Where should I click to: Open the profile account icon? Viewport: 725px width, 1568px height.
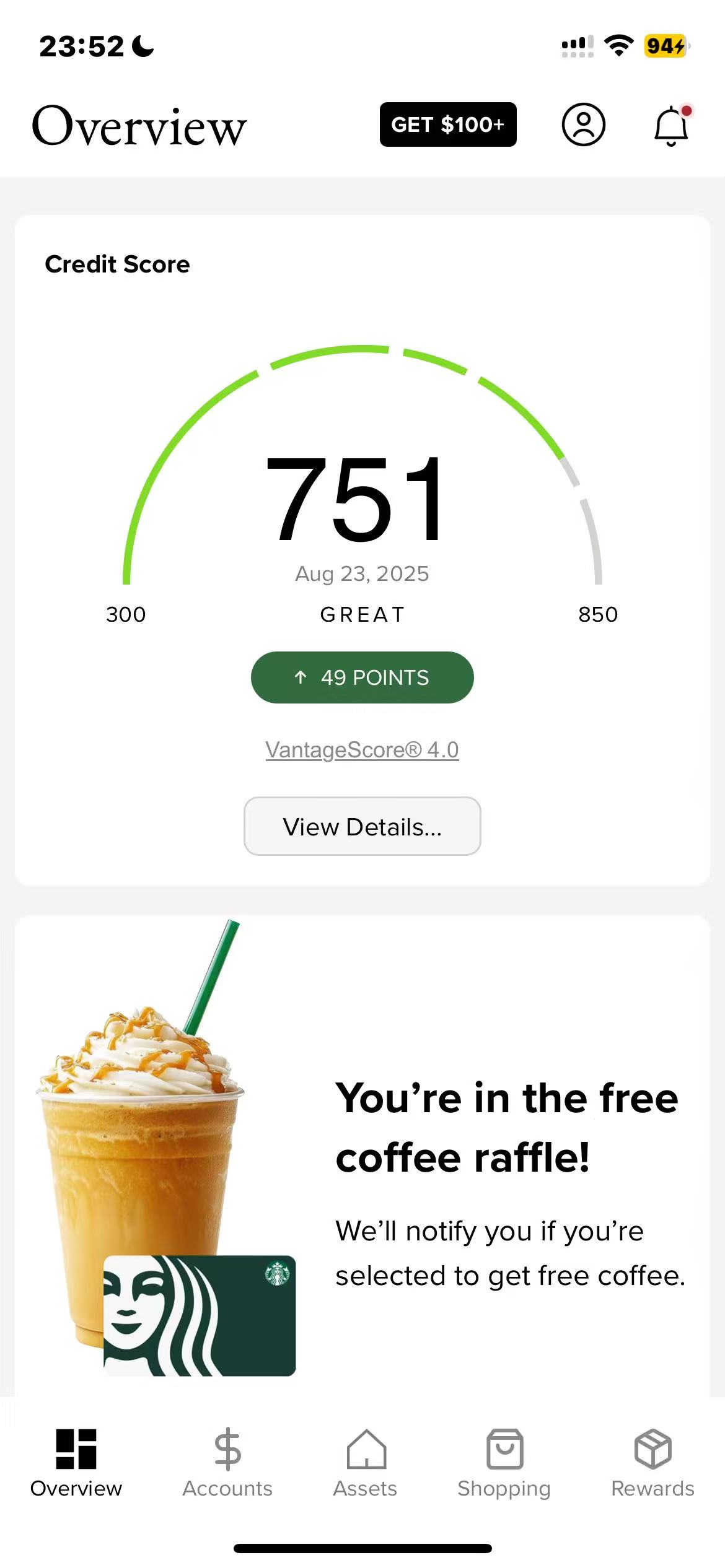[x=583, y=124]
